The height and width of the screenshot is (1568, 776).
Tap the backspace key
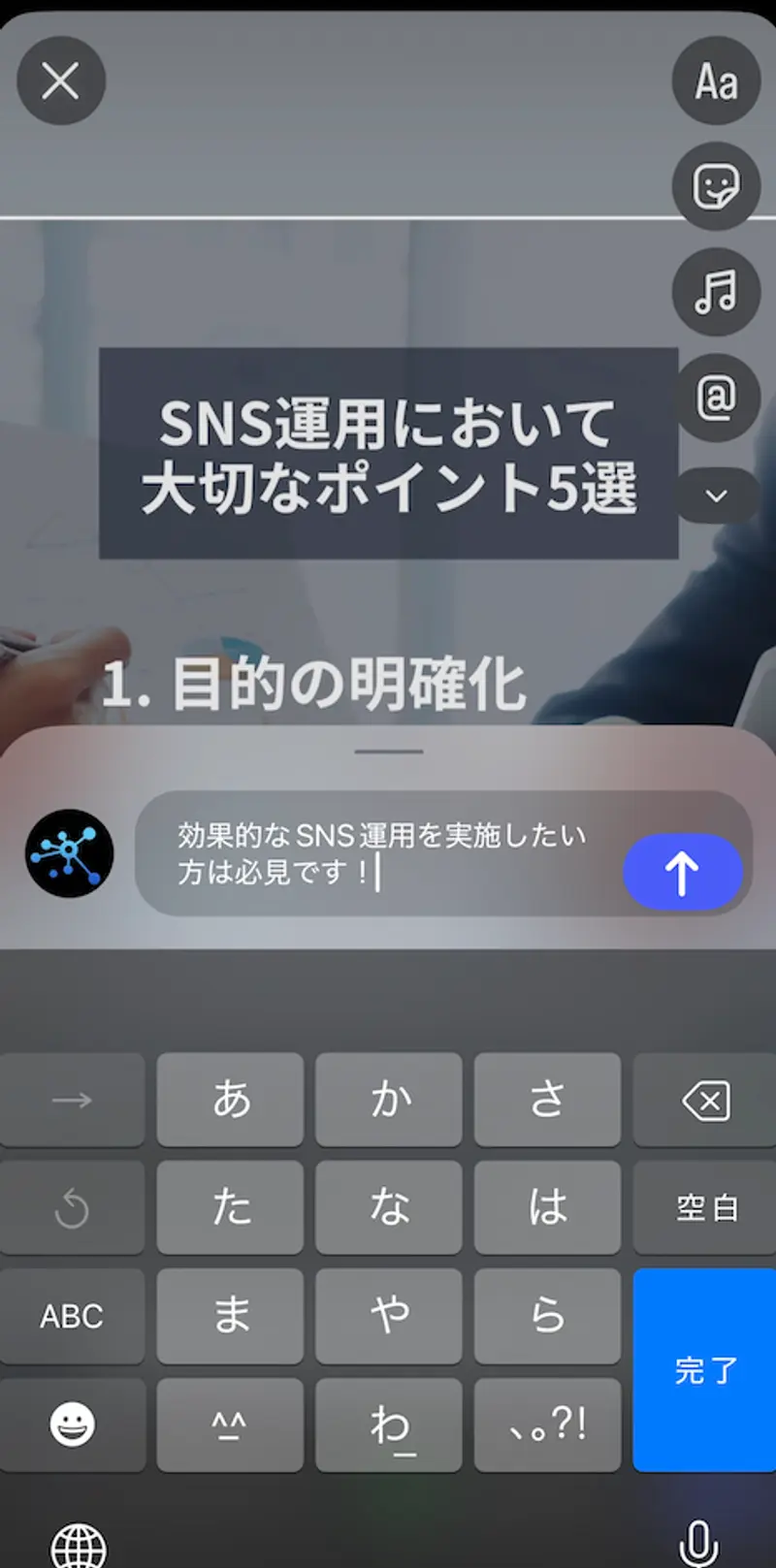point(705,1100)
